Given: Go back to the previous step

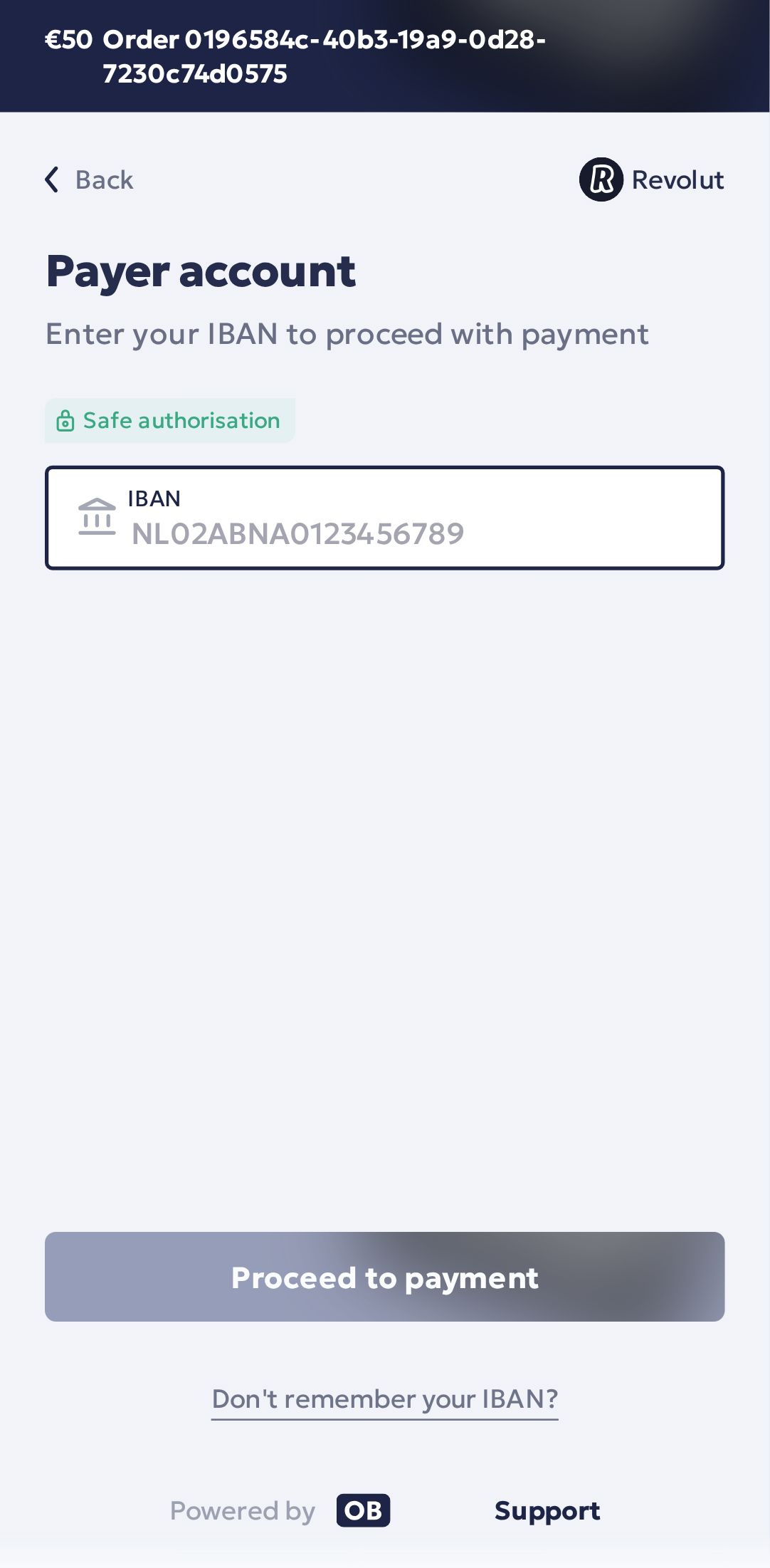Looking at the screenshot, I should (x=90, y=180).
